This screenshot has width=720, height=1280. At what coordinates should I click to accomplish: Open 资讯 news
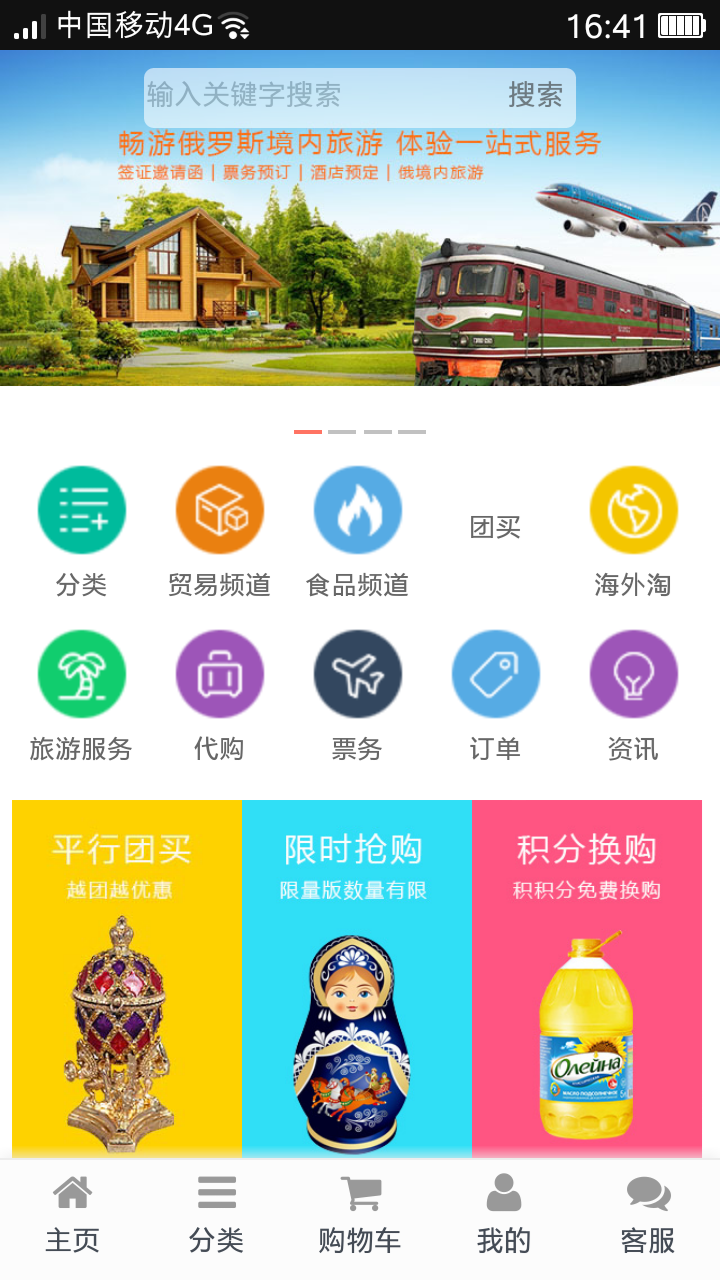tap(633, 675)
